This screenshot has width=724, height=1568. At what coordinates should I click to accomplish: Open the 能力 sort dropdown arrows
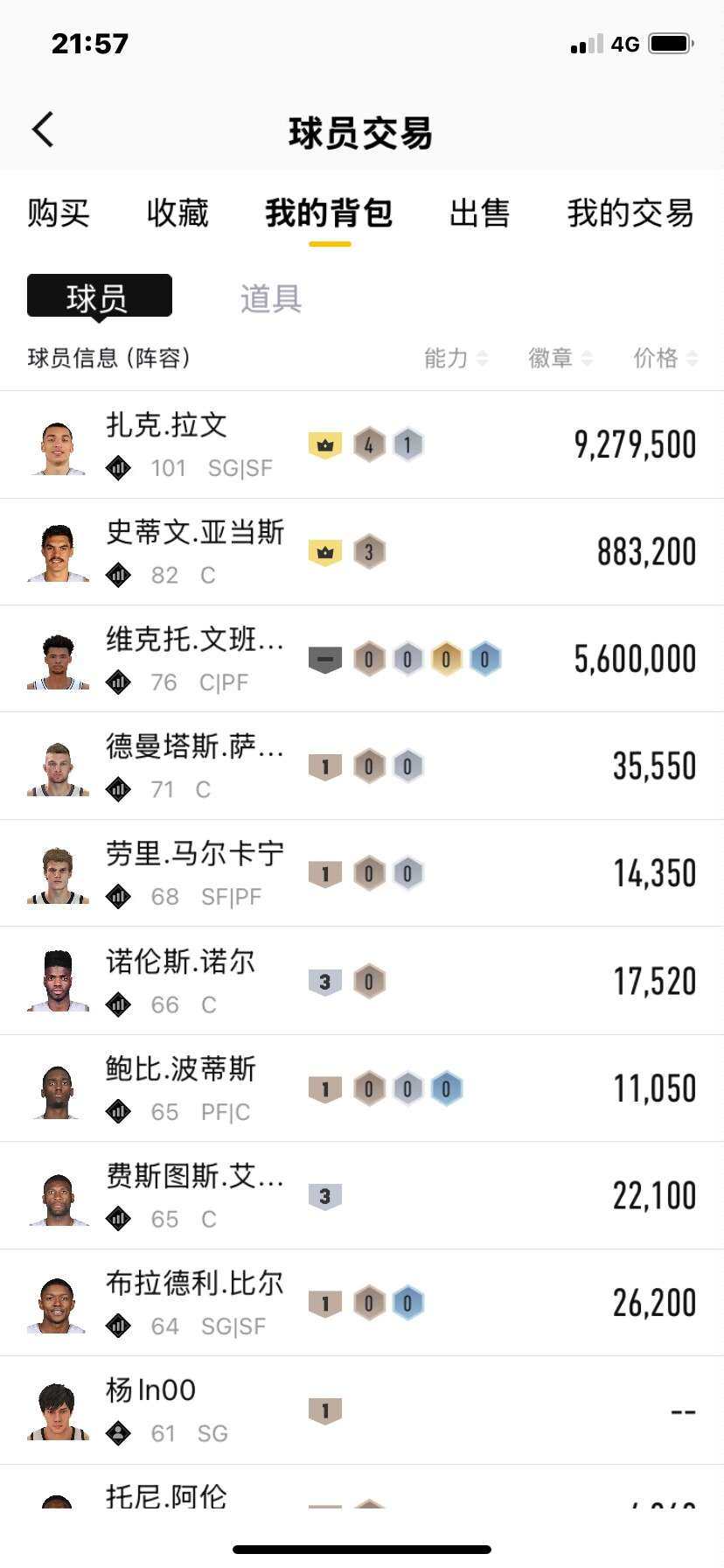tap(480, 357)
